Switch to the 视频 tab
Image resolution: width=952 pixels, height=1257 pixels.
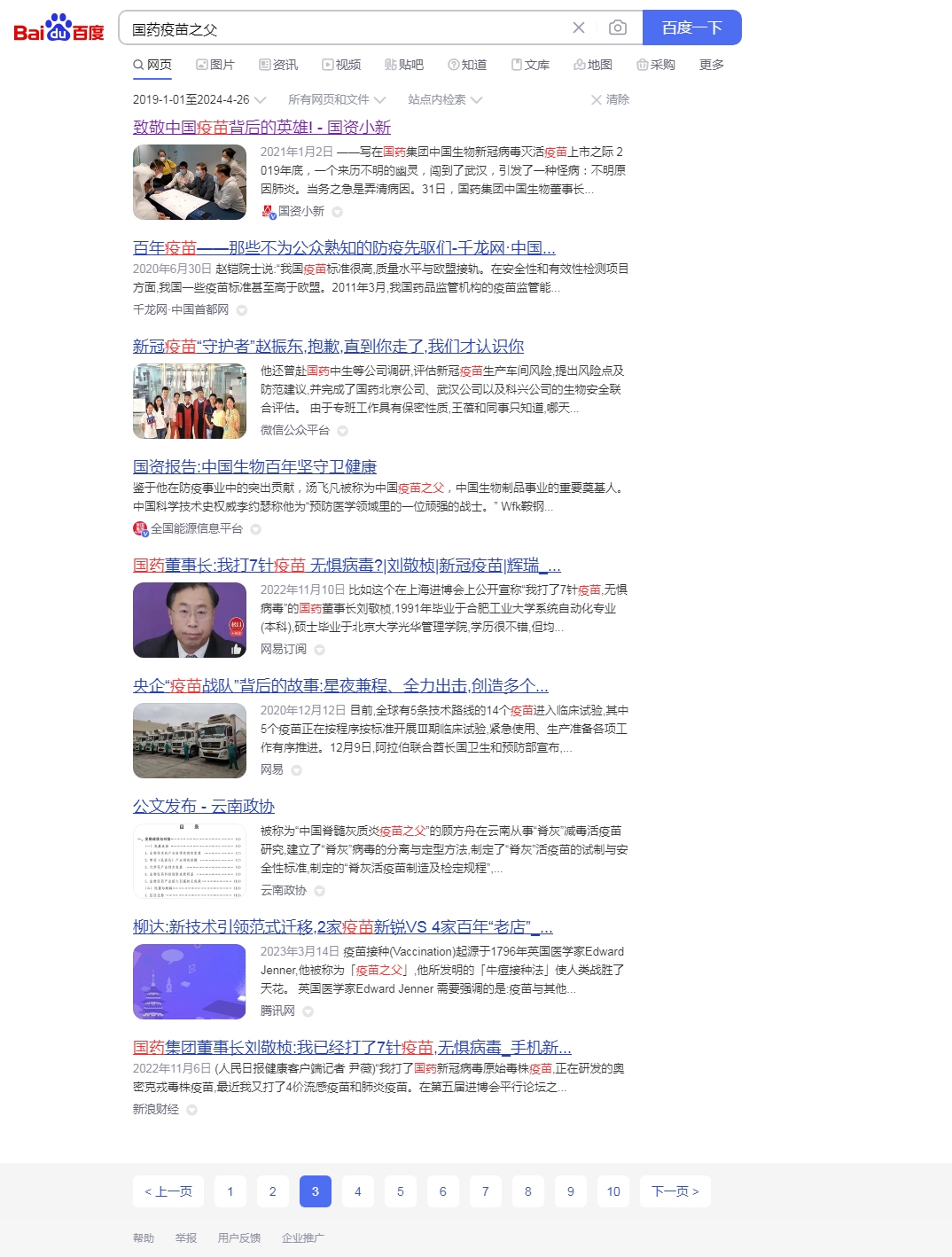click(341, 65)
